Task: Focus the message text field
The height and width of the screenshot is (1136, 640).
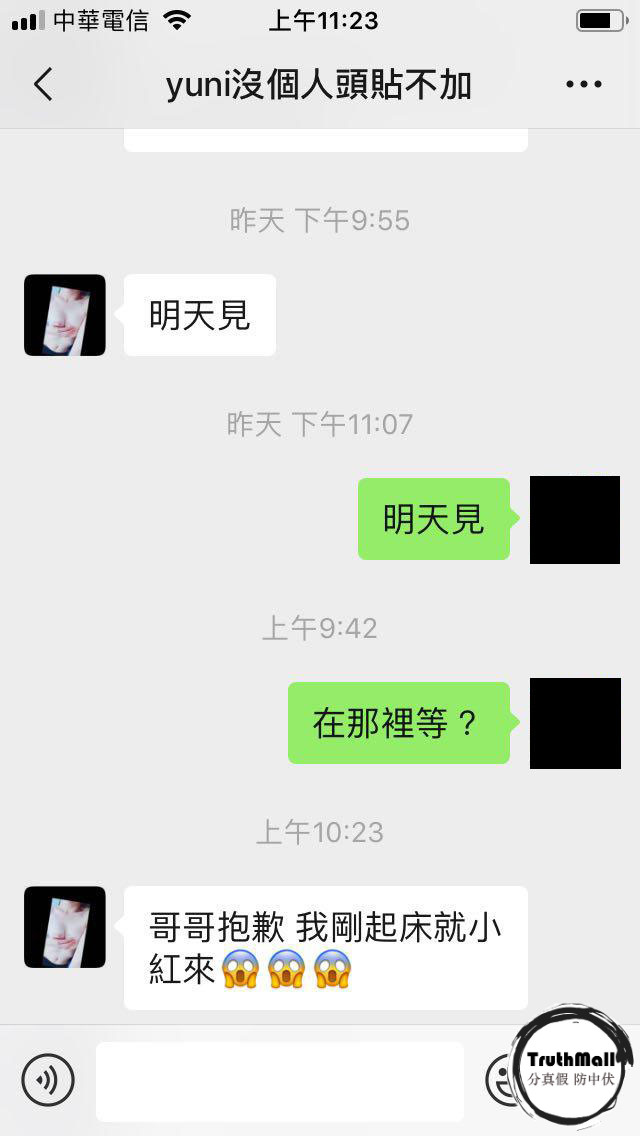Action: 280,1081
